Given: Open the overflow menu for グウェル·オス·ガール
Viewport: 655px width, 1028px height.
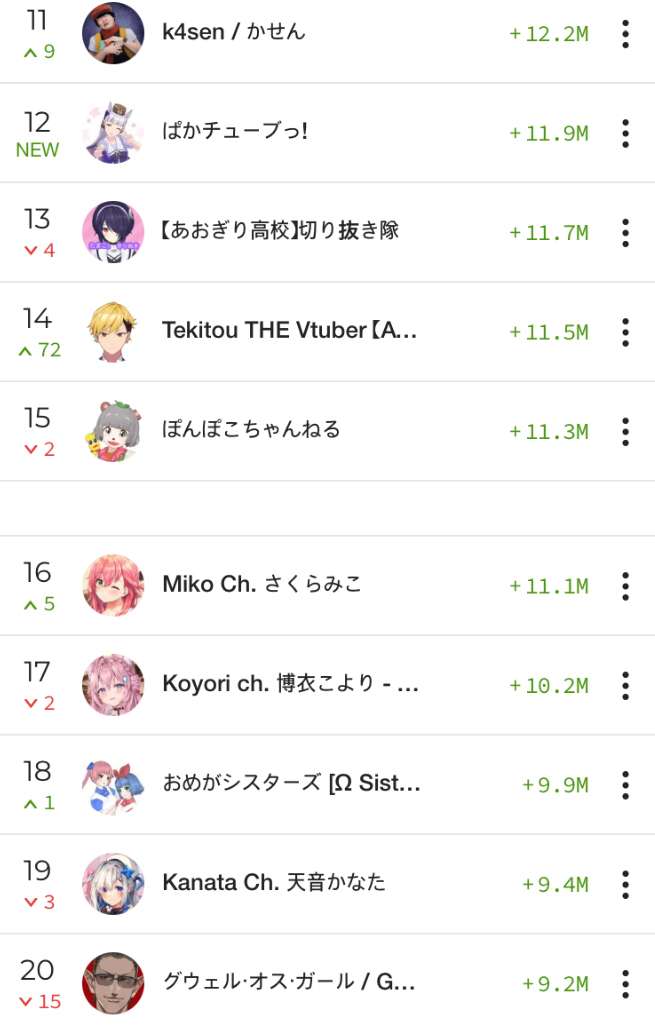Looking at the screenshot, I should click(625, 983).
